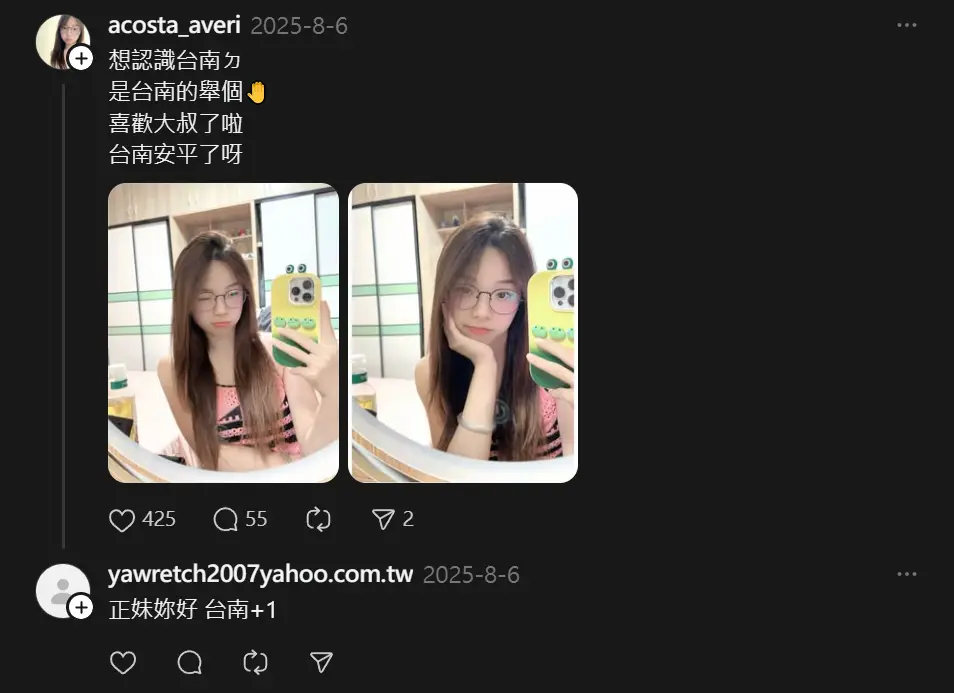Share acosta_averi's post
This screenshot has height=693, width=954.
click(383, 519)
